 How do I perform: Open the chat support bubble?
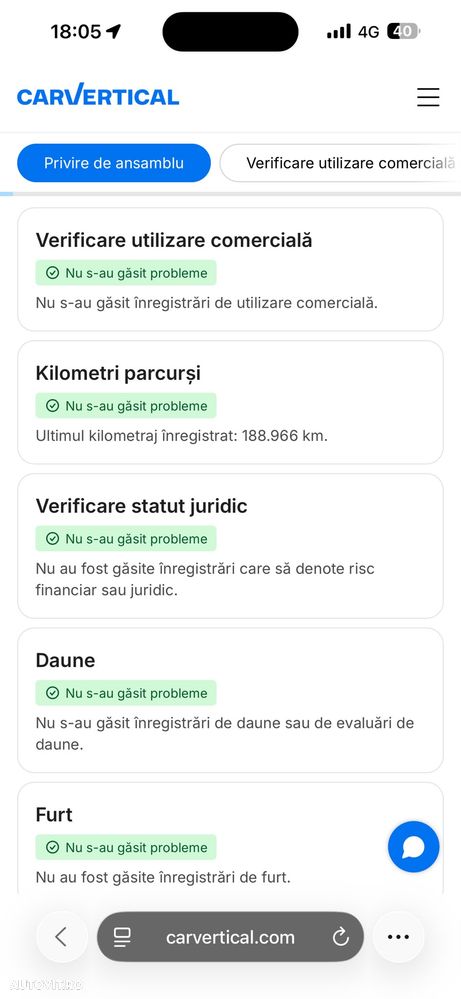(414, 847)
